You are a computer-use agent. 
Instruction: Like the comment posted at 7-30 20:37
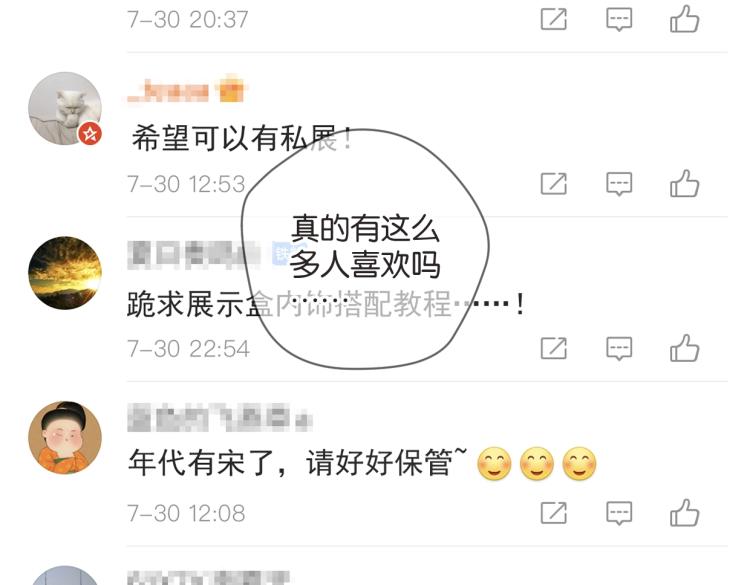click(685, 18)
